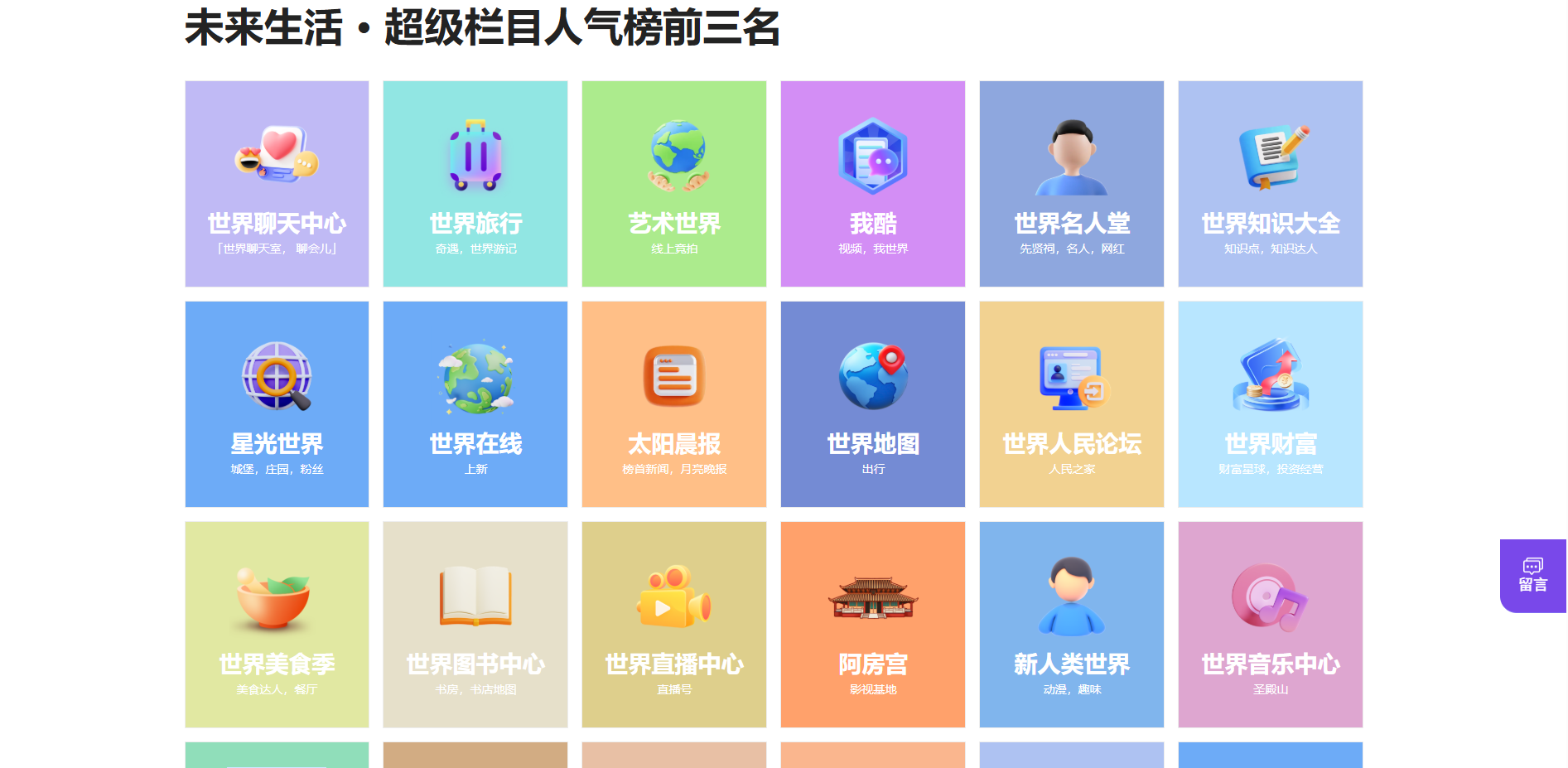Open the 世界图书中心 tile
This screenshot has width=1568, height=768.
click(475, 625)
